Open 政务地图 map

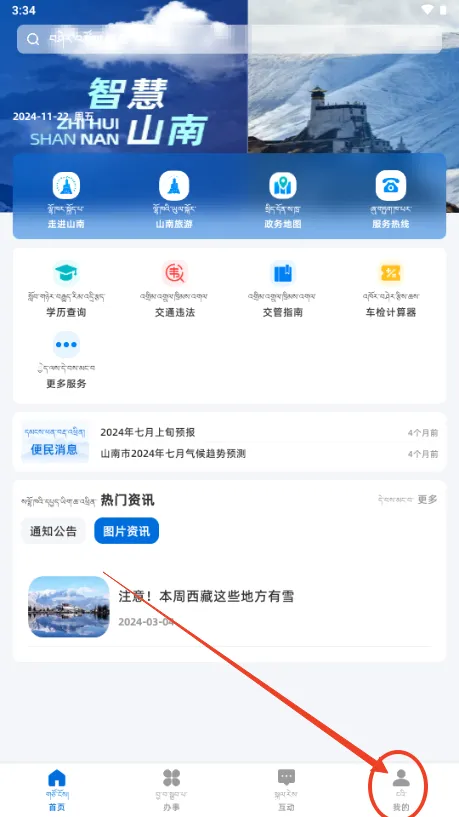pos(282,200)
